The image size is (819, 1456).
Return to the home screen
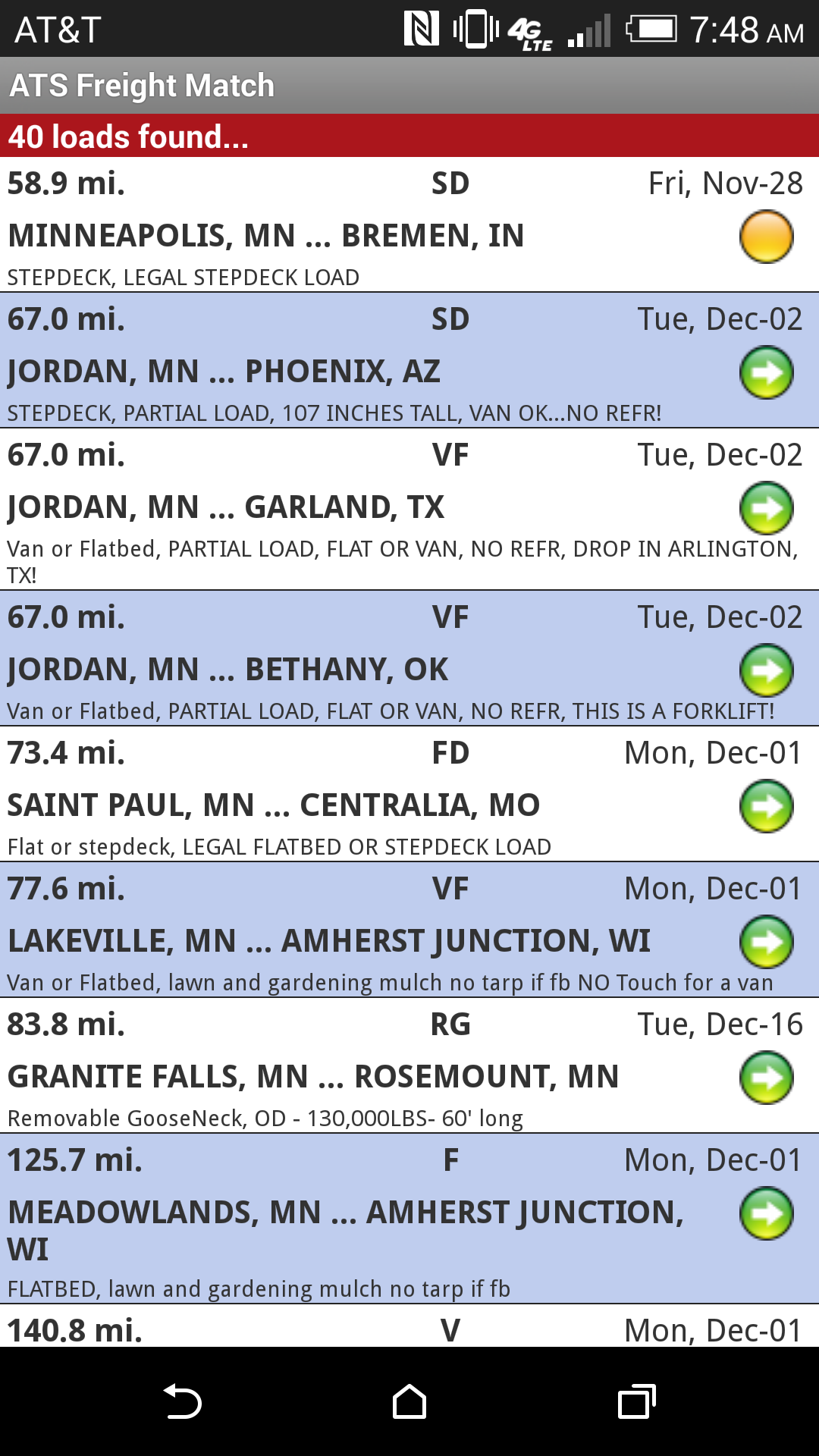pyautogui.click(x=409, y=1401)
